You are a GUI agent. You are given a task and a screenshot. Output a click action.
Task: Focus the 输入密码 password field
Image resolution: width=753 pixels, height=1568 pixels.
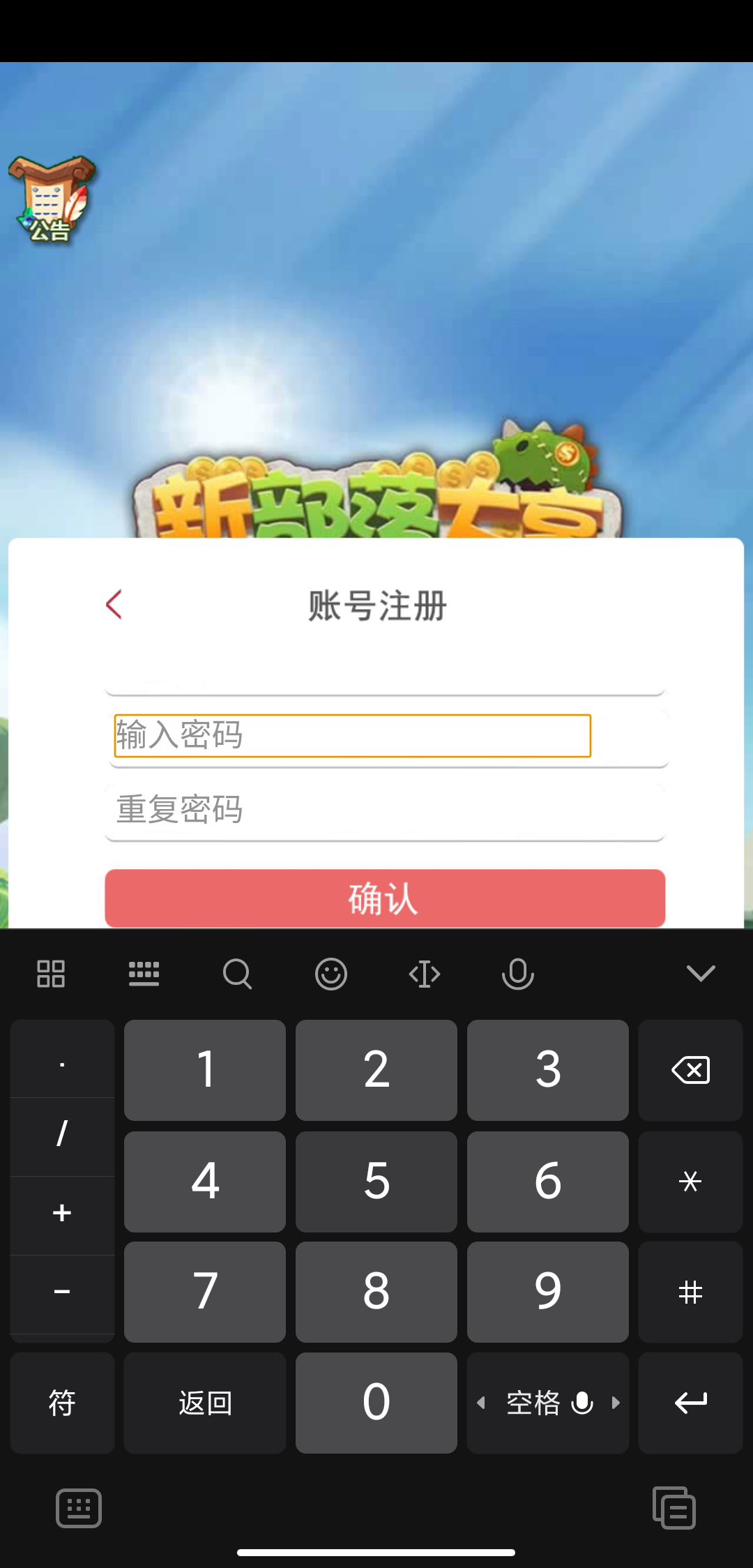352,735
